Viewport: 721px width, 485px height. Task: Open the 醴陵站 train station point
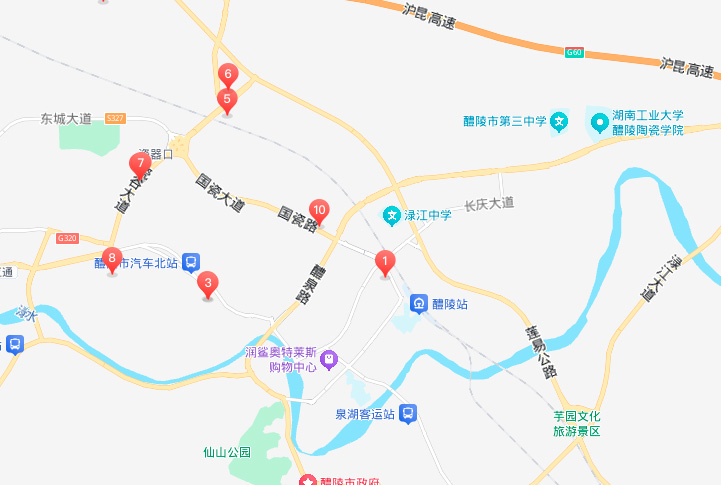[420, 303]
